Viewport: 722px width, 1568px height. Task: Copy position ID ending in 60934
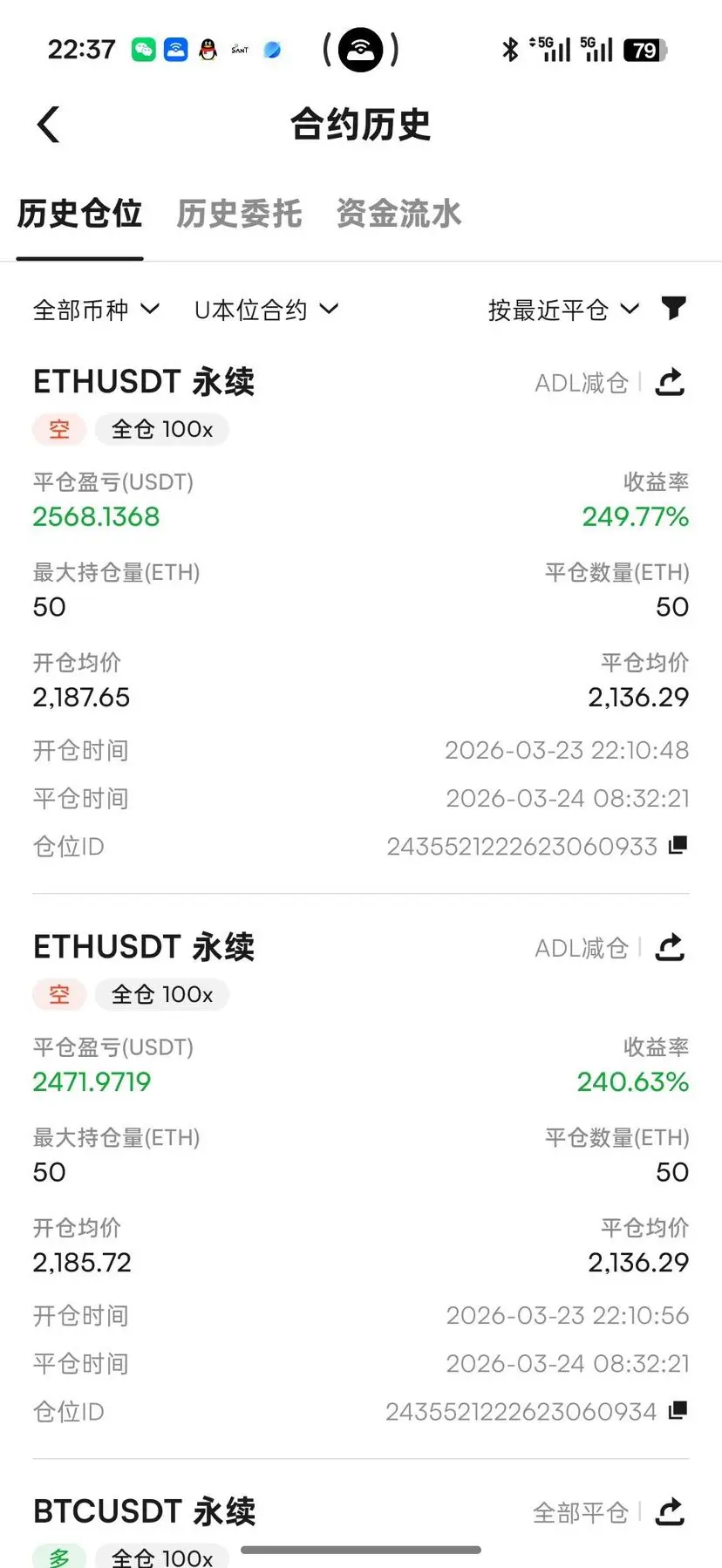(x=678, y=1410)
